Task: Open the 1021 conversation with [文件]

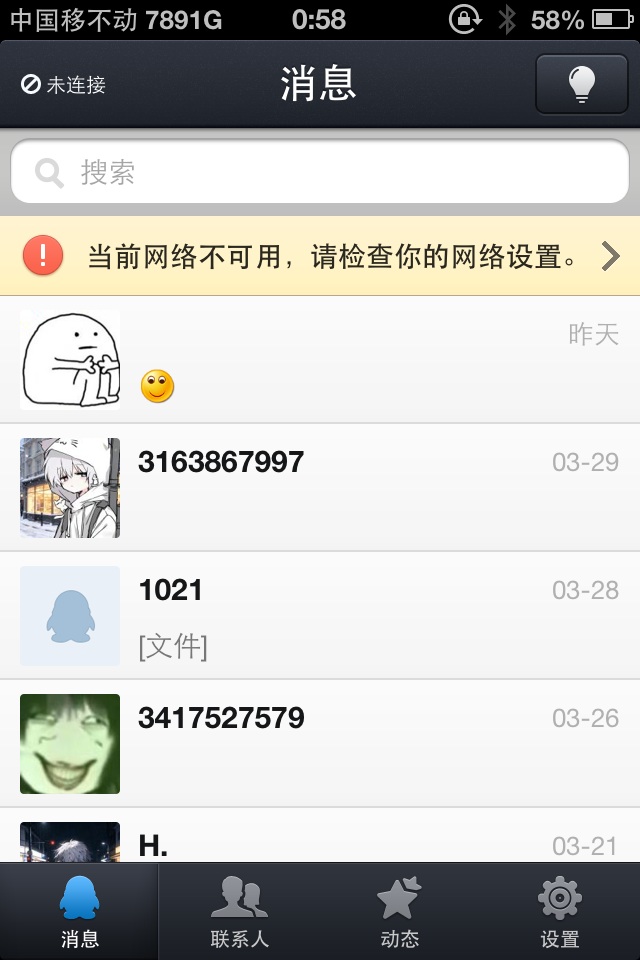Action: [x=320, y=615]
